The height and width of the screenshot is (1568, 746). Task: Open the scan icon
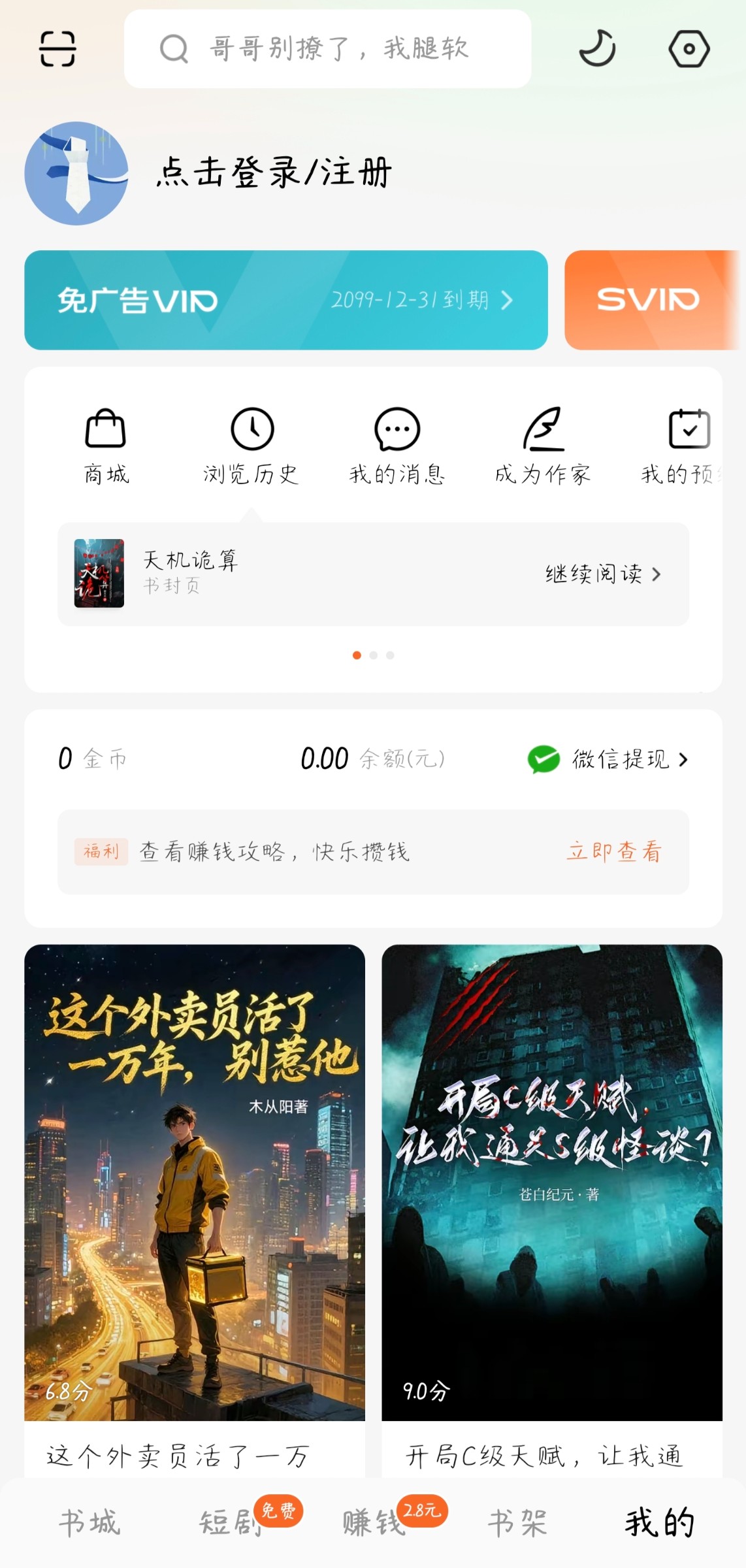(x=57, y=49)
